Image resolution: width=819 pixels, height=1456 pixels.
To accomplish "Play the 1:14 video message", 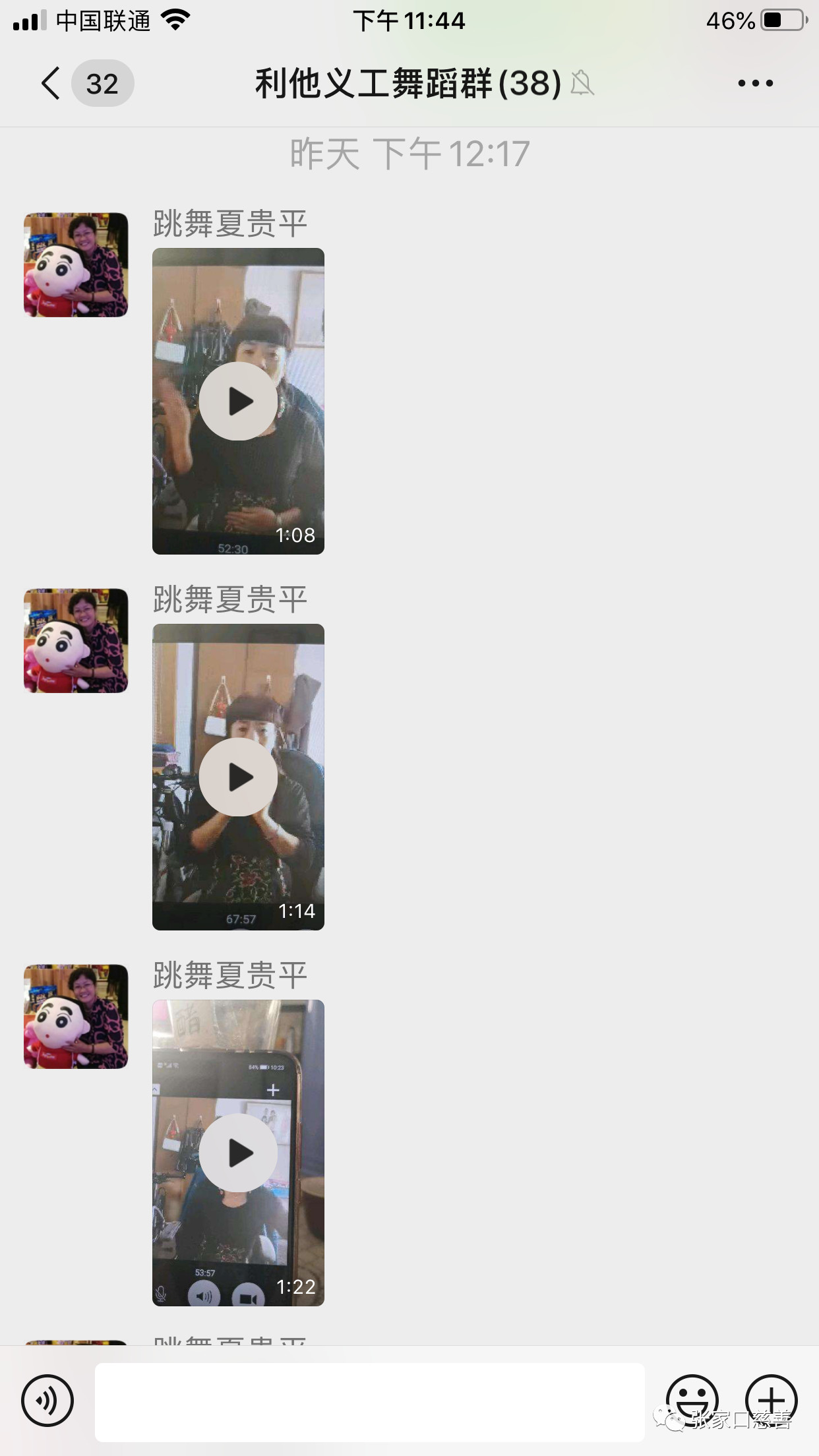I will point(238,777).
